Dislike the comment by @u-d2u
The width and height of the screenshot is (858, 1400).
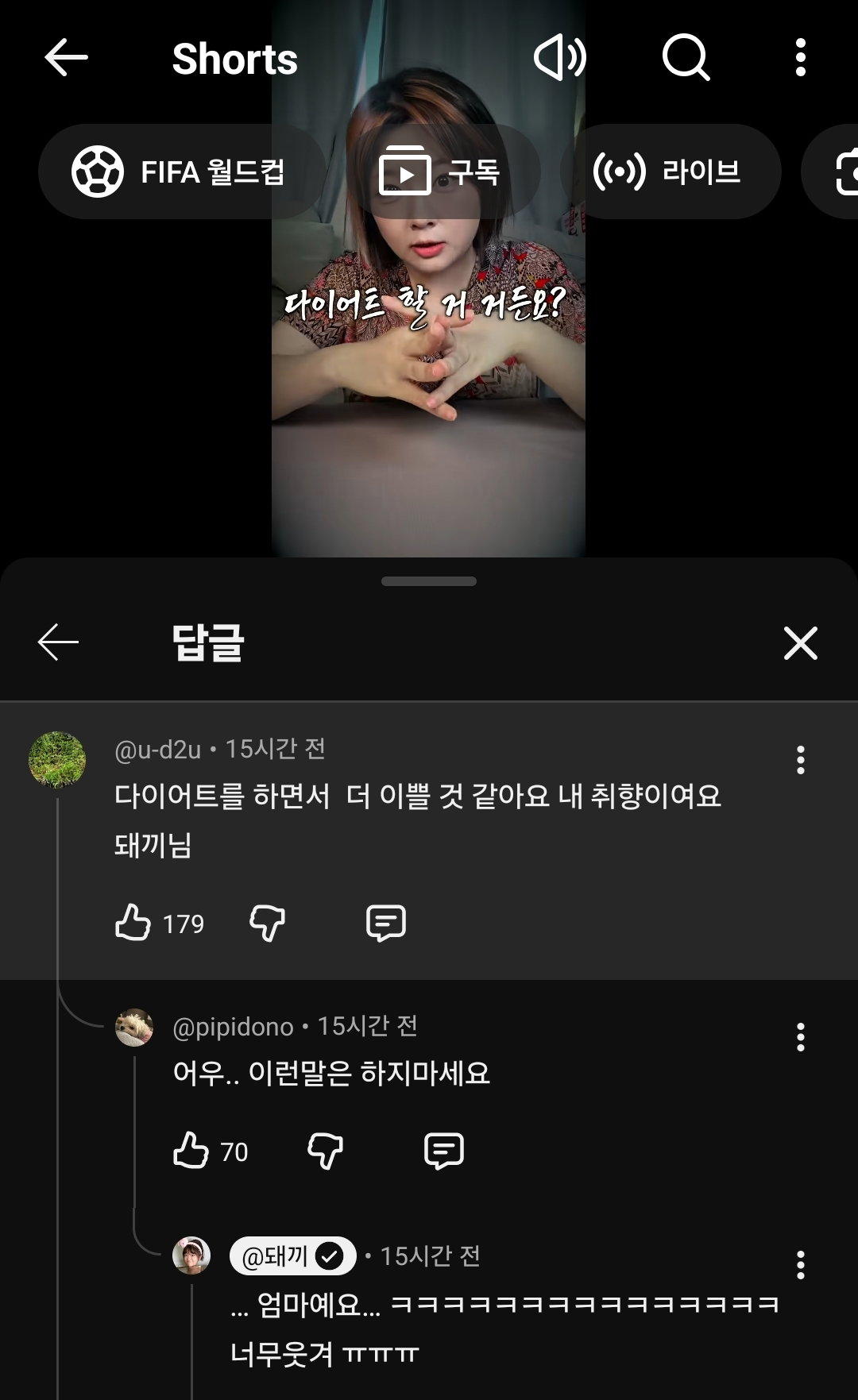point(267,923)
